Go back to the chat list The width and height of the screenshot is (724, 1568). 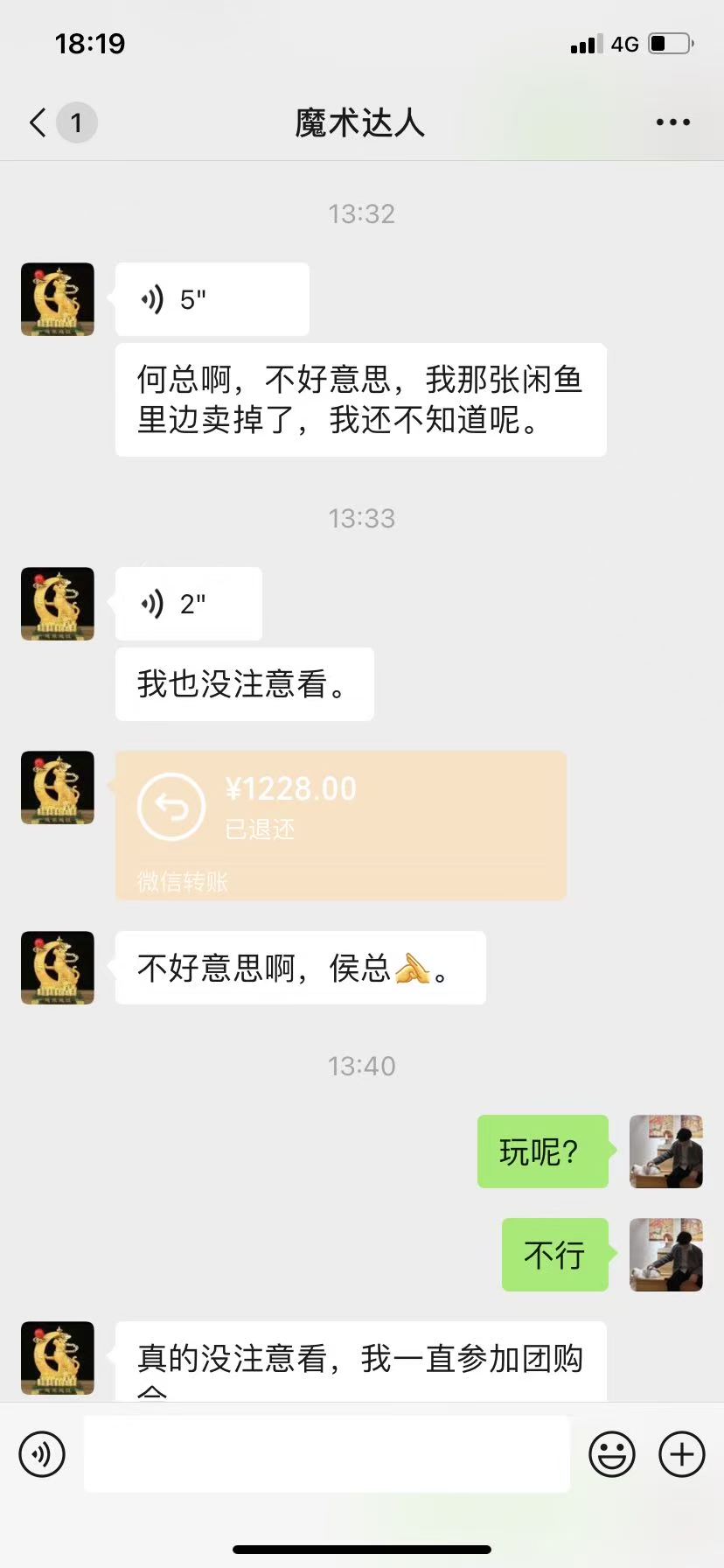(38, 122)
